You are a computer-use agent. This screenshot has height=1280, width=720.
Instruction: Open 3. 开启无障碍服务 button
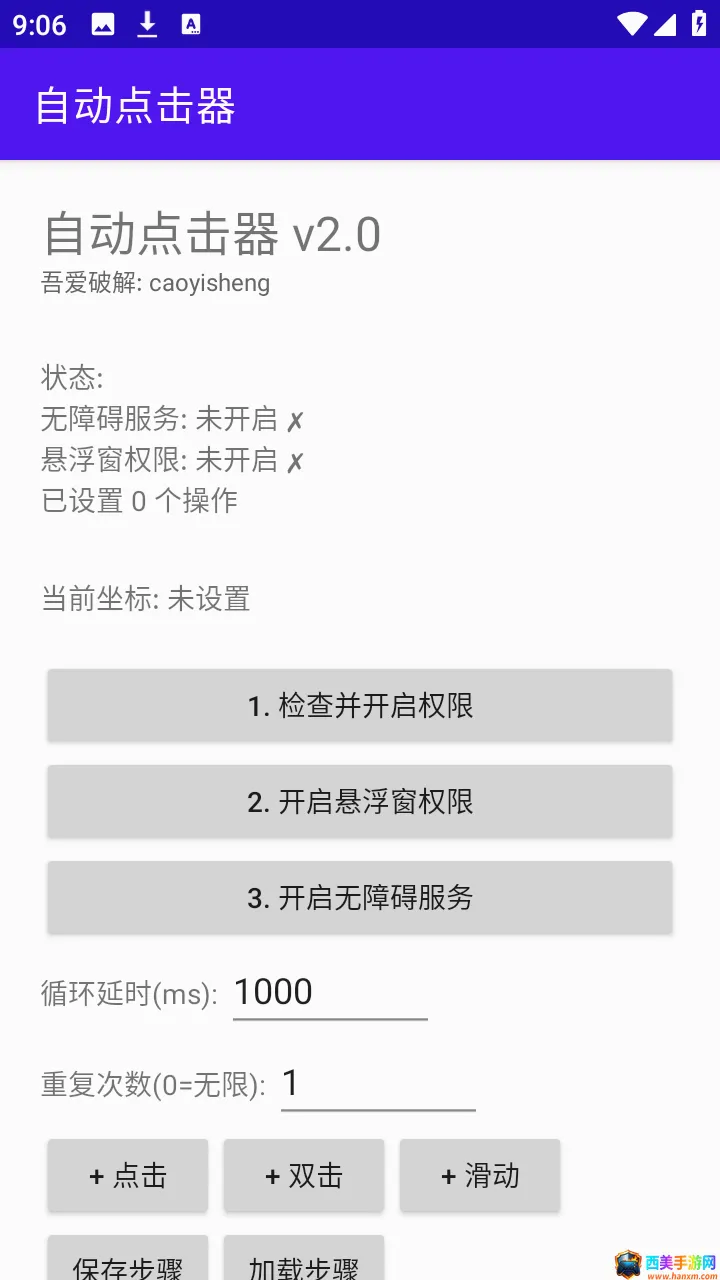pos(360,898)
